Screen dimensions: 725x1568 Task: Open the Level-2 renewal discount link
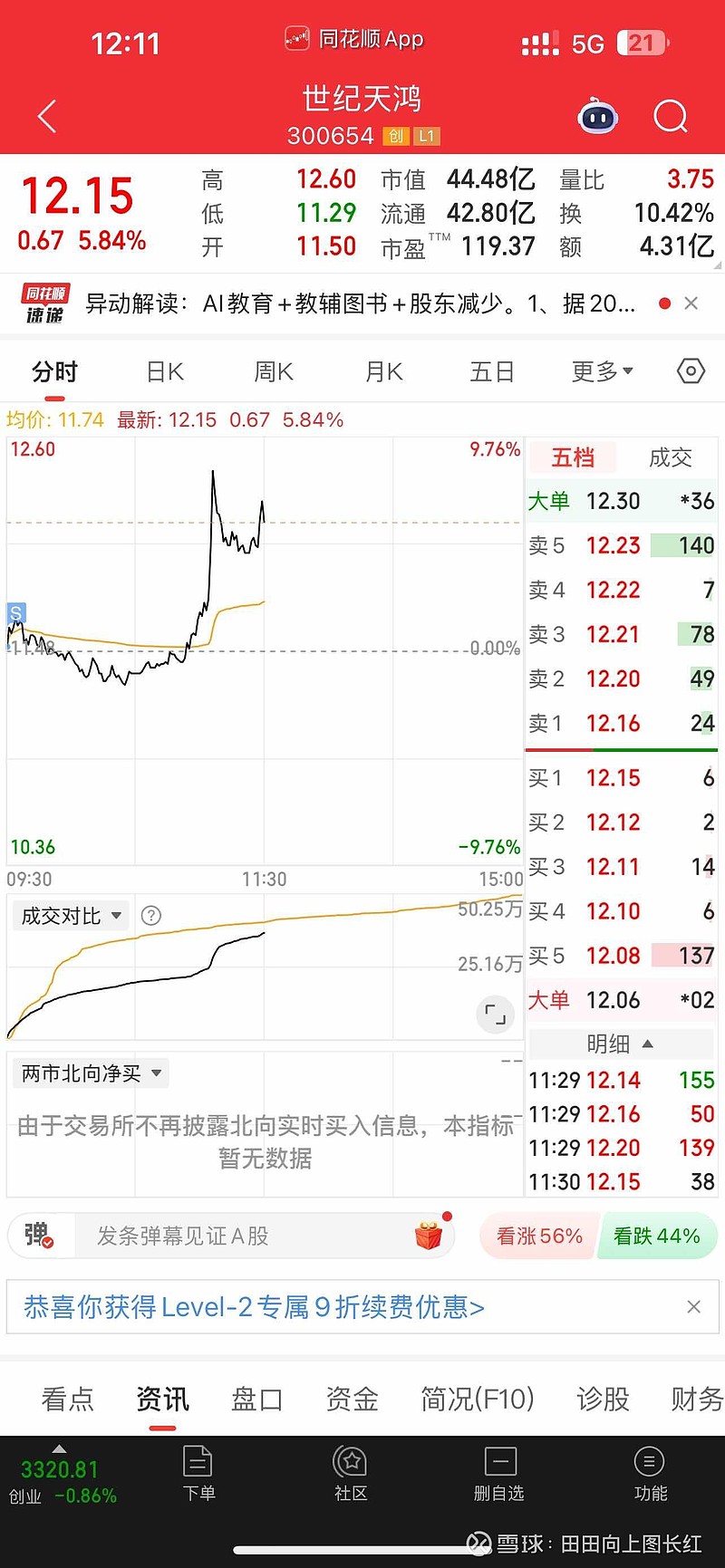tap(254, 1306)
